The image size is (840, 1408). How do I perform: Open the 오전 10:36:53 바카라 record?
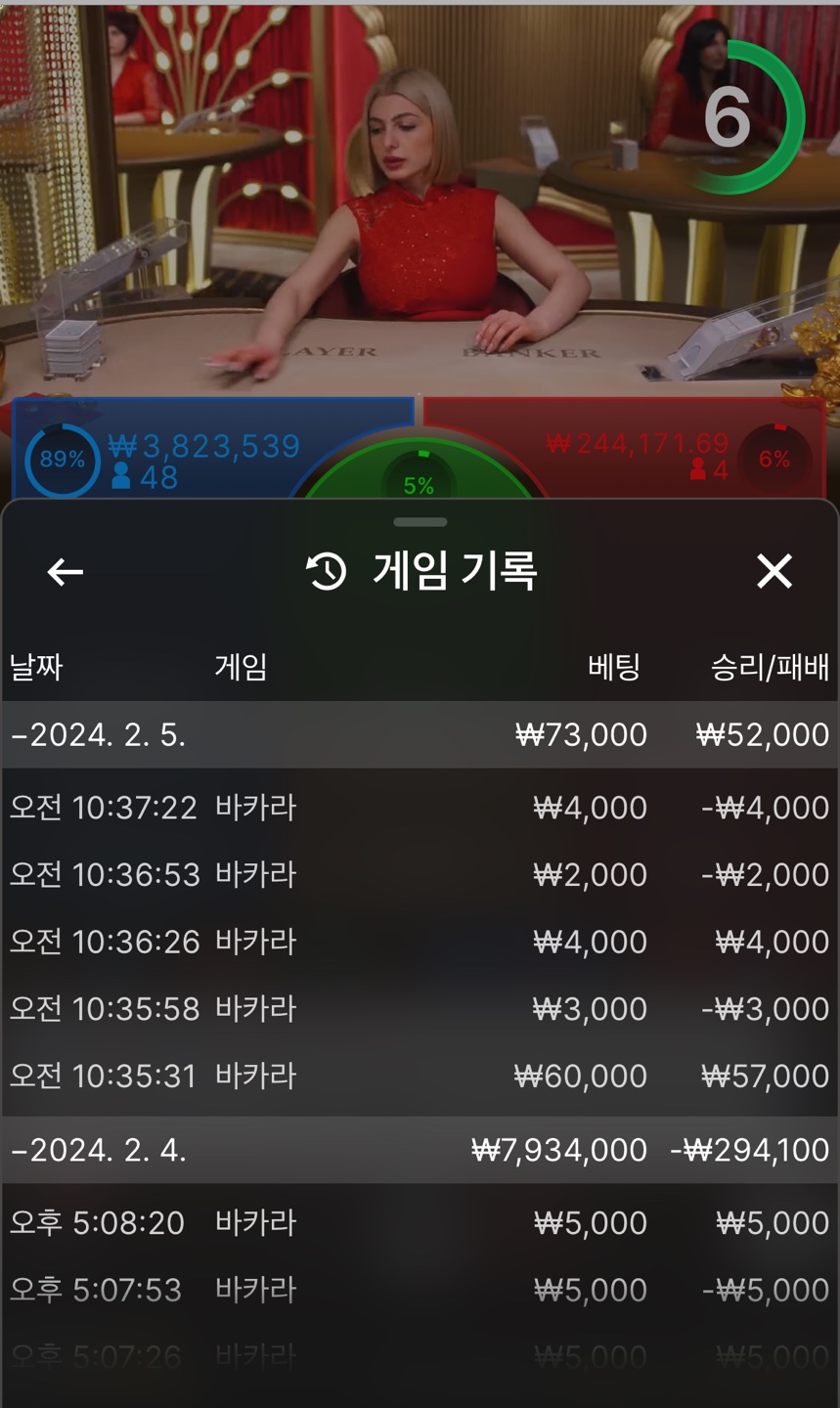(420, 874)
